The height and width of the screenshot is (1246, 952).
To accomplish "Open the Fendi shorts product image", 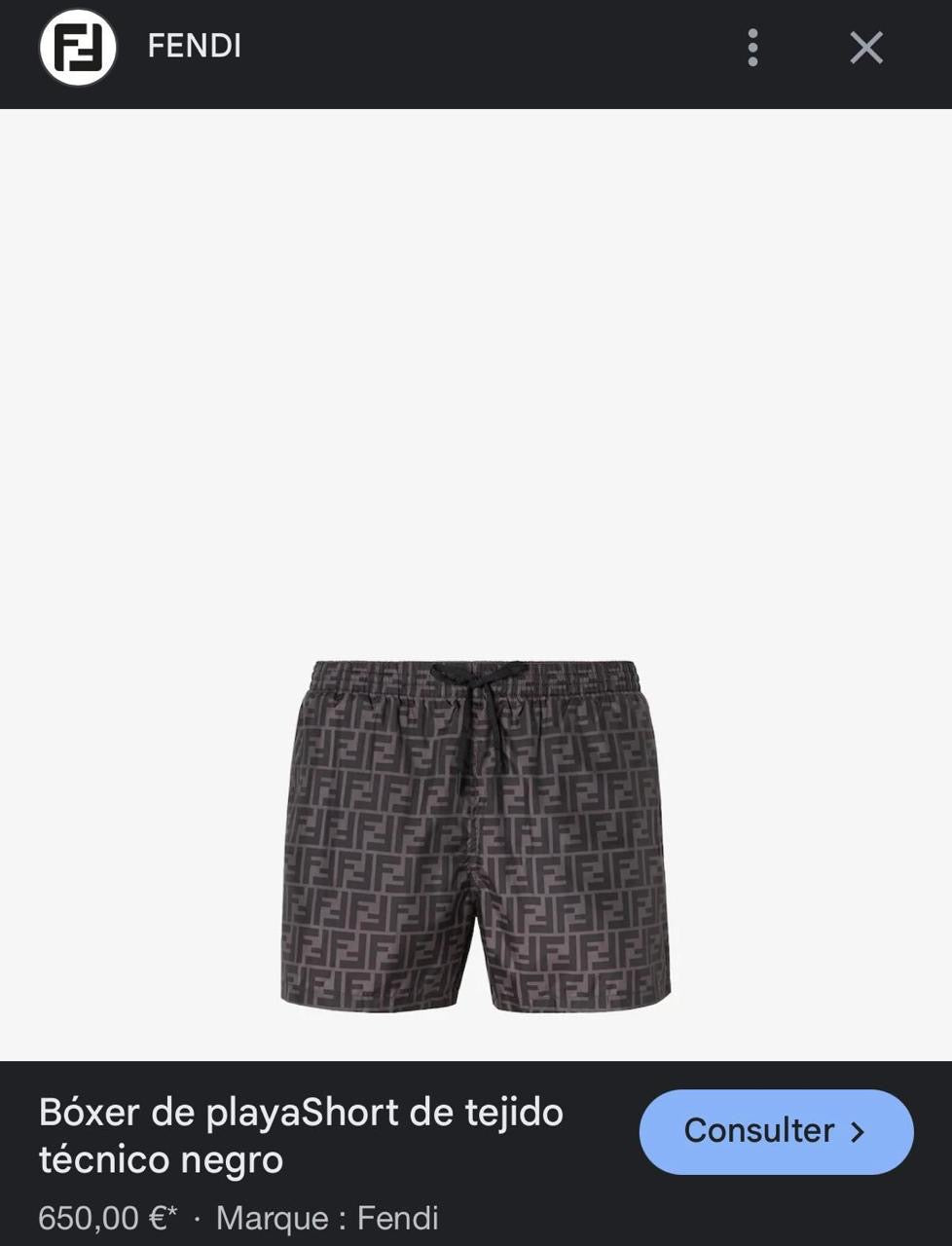I will click(x=476, y=835).
